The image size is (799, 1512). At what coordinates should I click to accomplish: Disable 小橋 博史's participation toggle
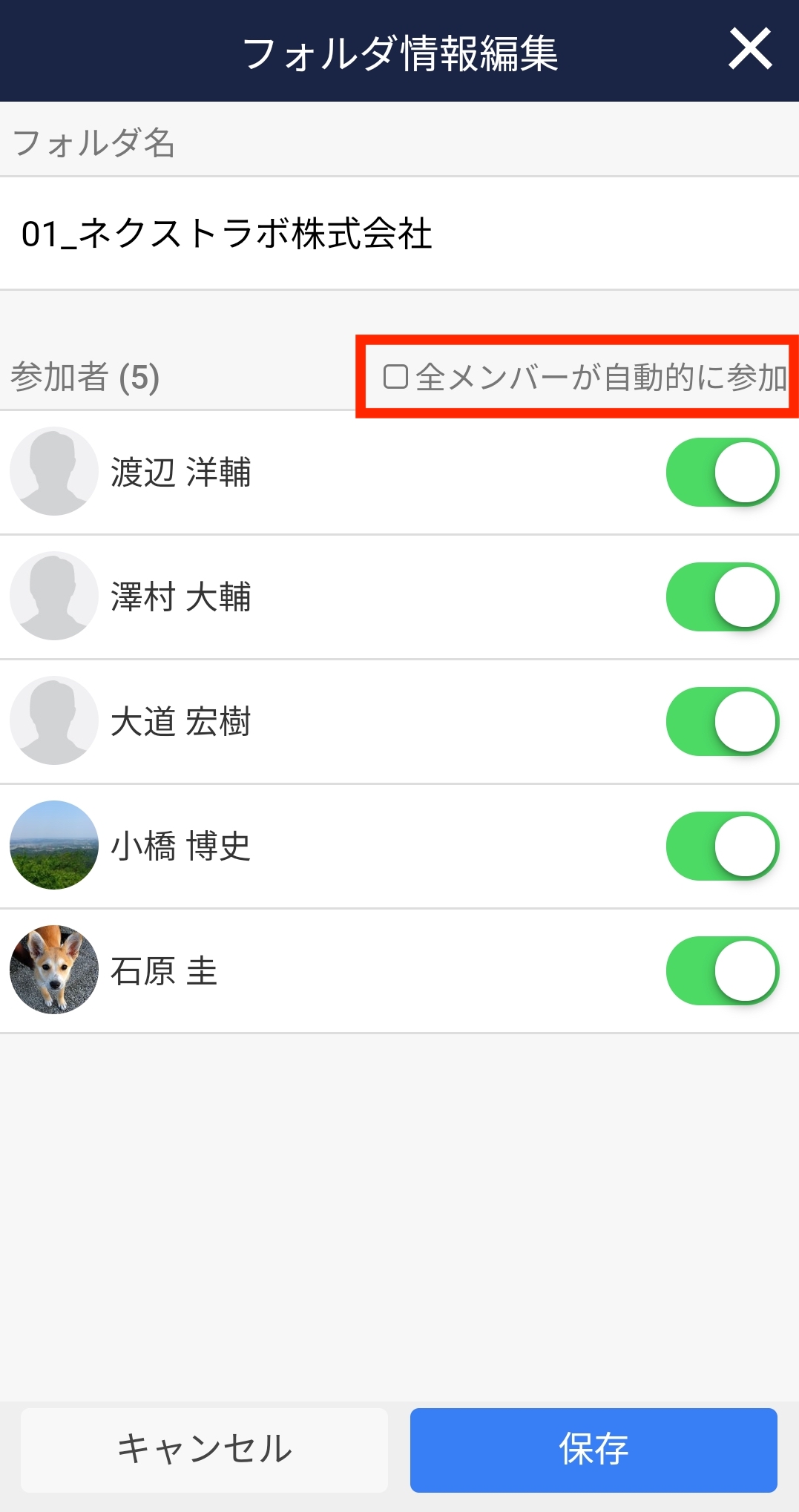pyautogui.click(x=723, y=845)
